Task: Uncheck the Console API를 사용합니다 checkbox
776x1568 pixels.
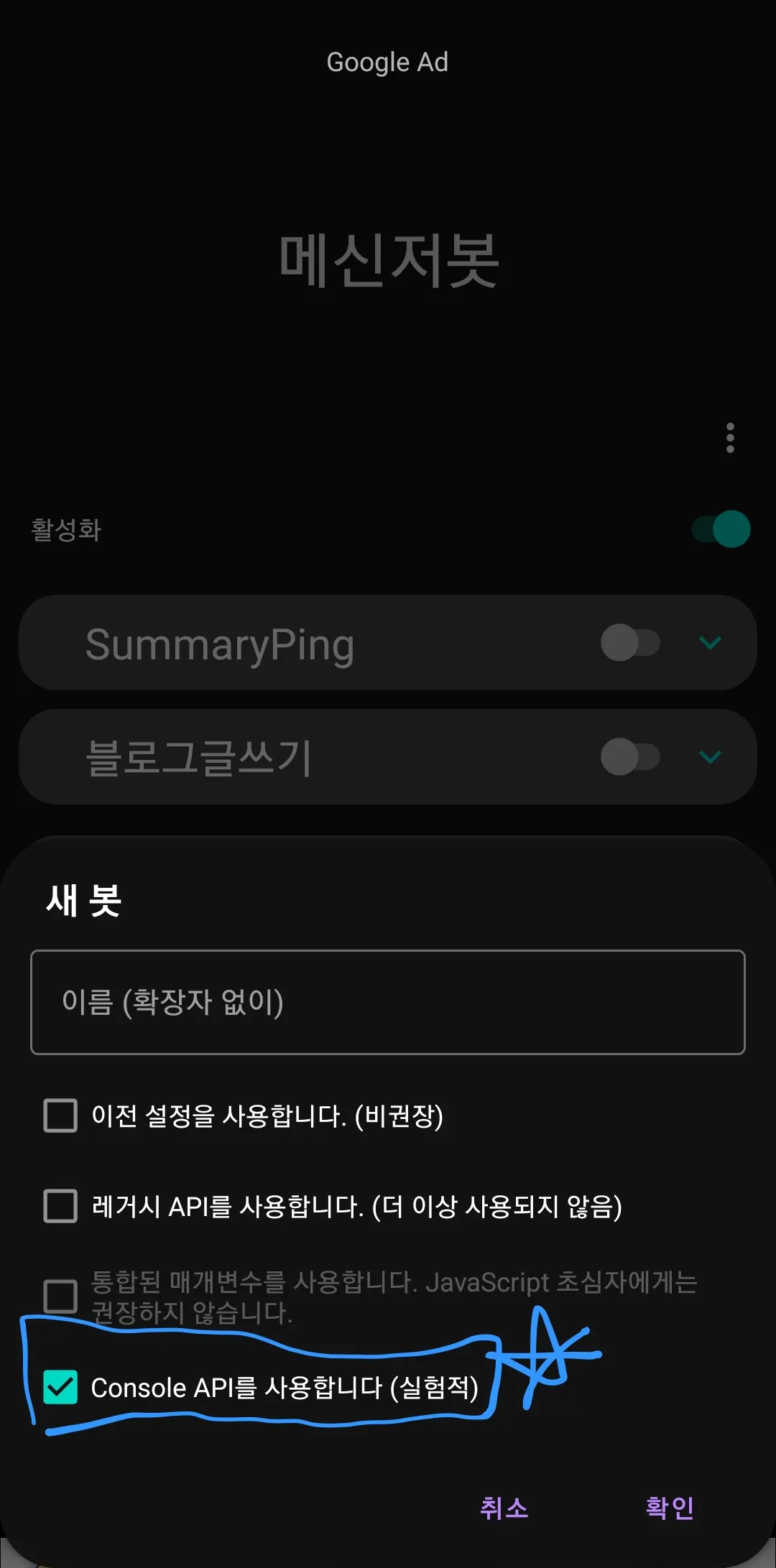Action: (60, 1387)
